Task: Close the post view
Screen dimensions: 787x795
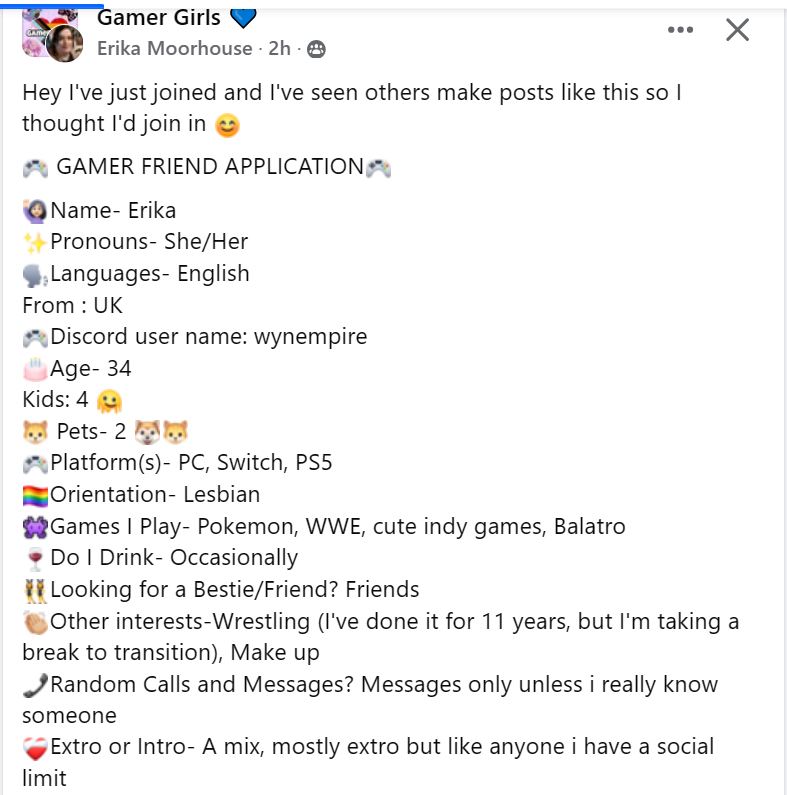Action: coord(737,30)
